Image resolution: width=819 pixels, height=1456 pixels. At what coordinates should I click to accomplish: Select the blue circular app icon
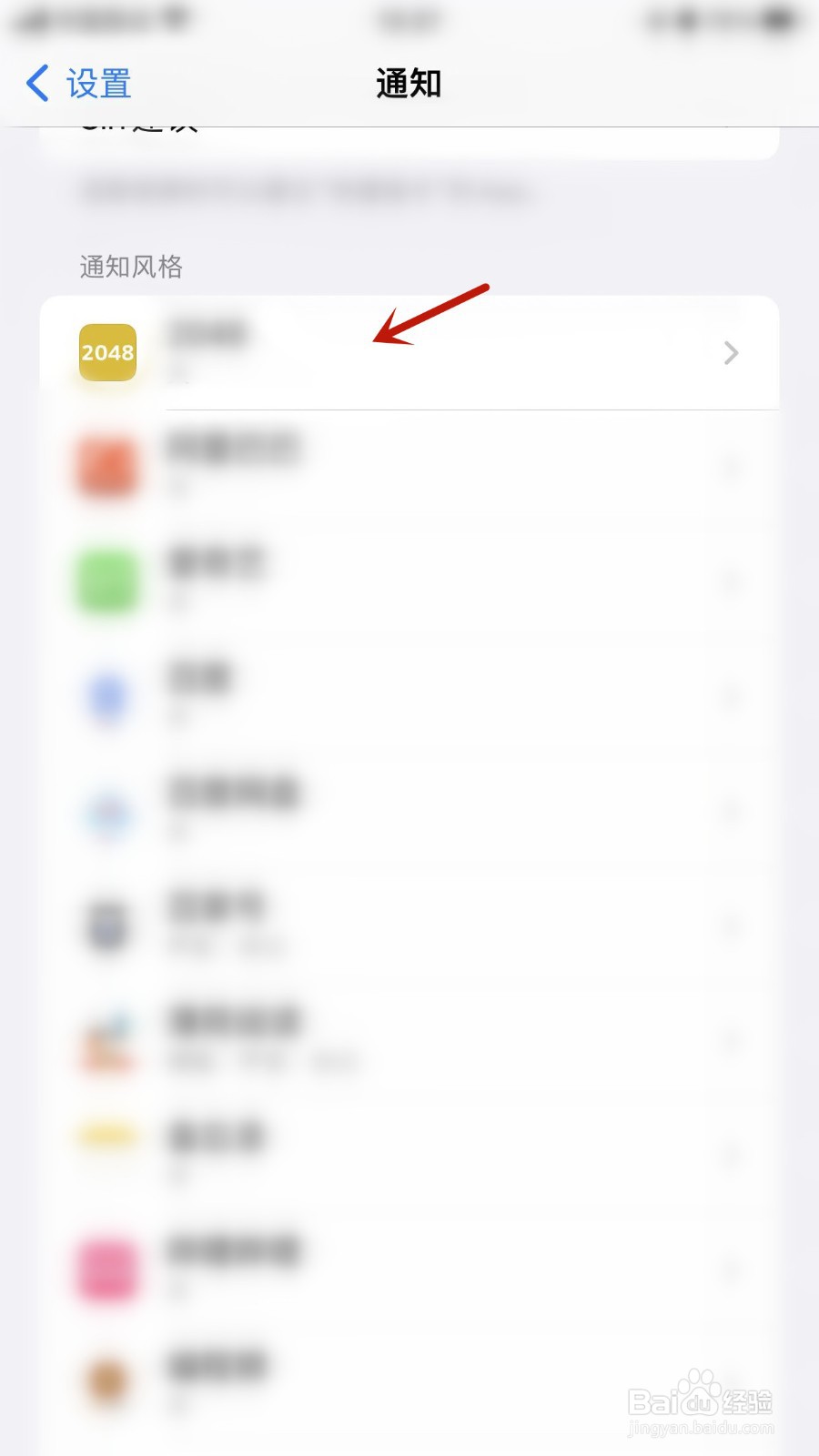click(x=107, y=697)
